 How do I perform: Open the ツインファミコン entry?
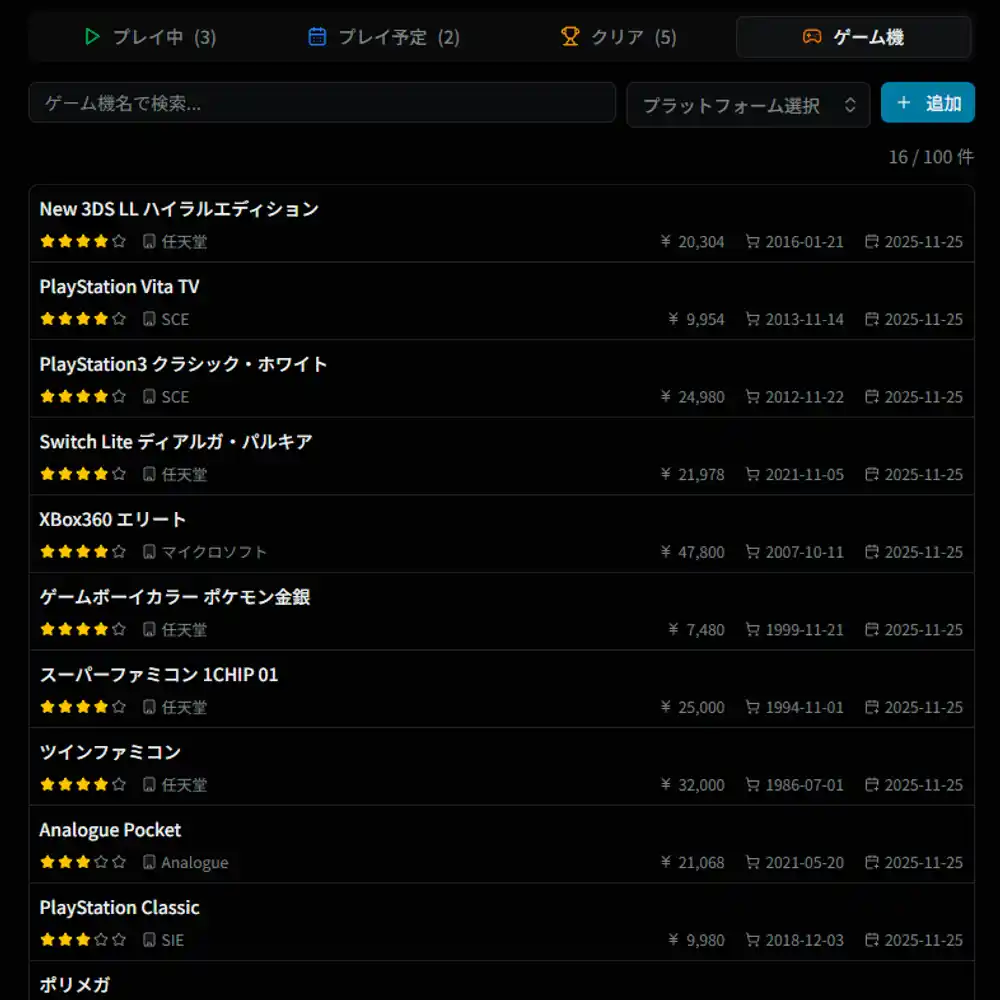coord(501,767)
